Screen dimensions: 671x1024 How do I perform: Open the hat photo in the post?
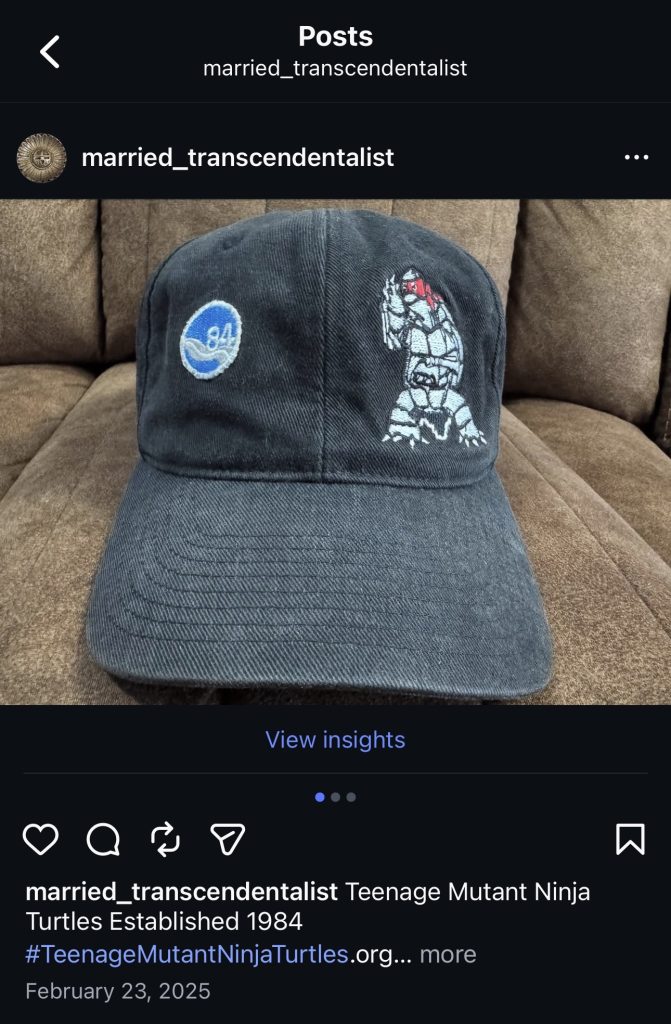tap(335, 452)
